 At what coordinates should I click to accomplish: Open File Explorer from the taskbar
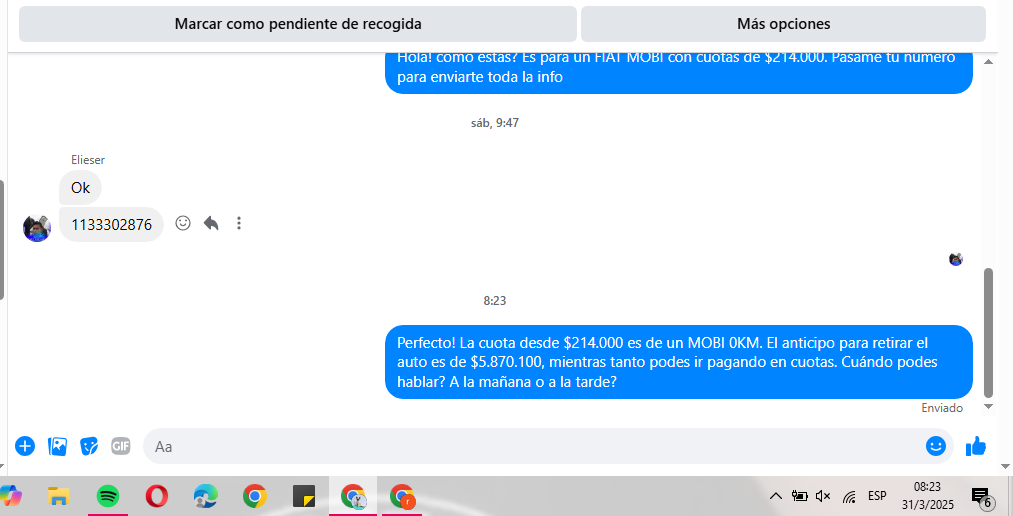59,496
